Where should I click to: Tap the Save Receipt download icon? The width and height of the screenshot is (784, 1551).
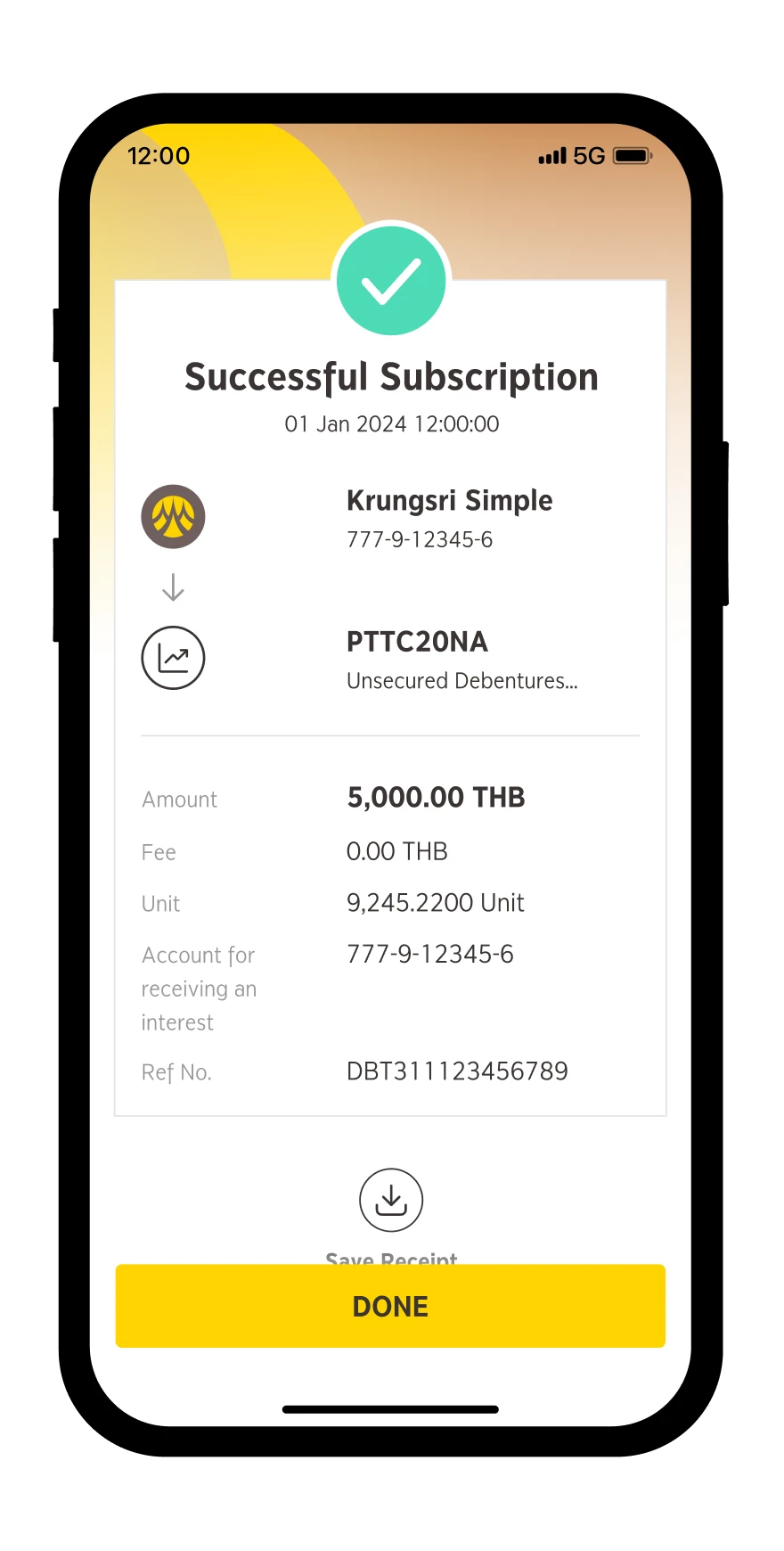(x=391, y=1200)
